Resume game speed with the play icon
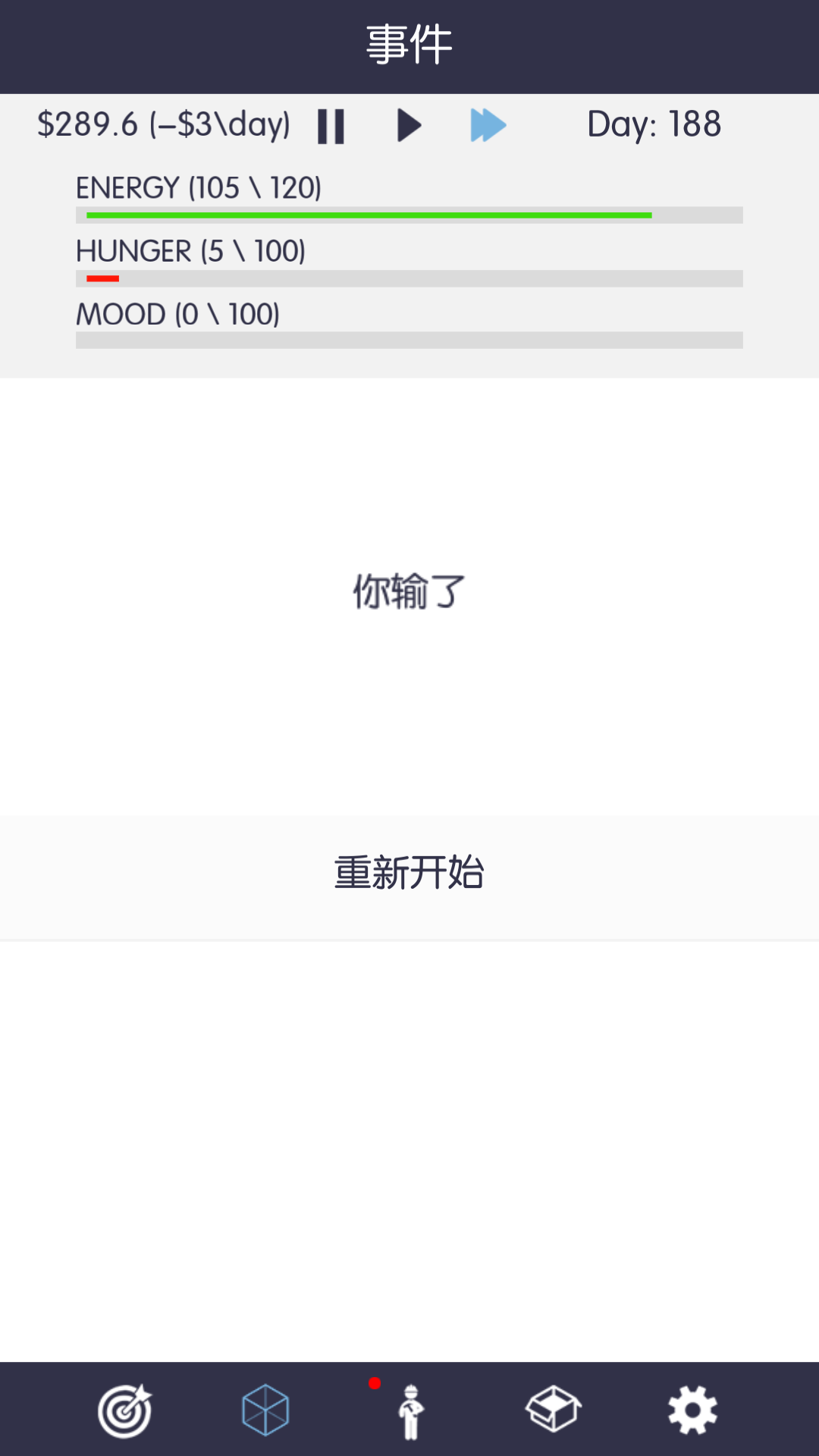Viewport: 819px width, 1456px height. click(409, 125)
